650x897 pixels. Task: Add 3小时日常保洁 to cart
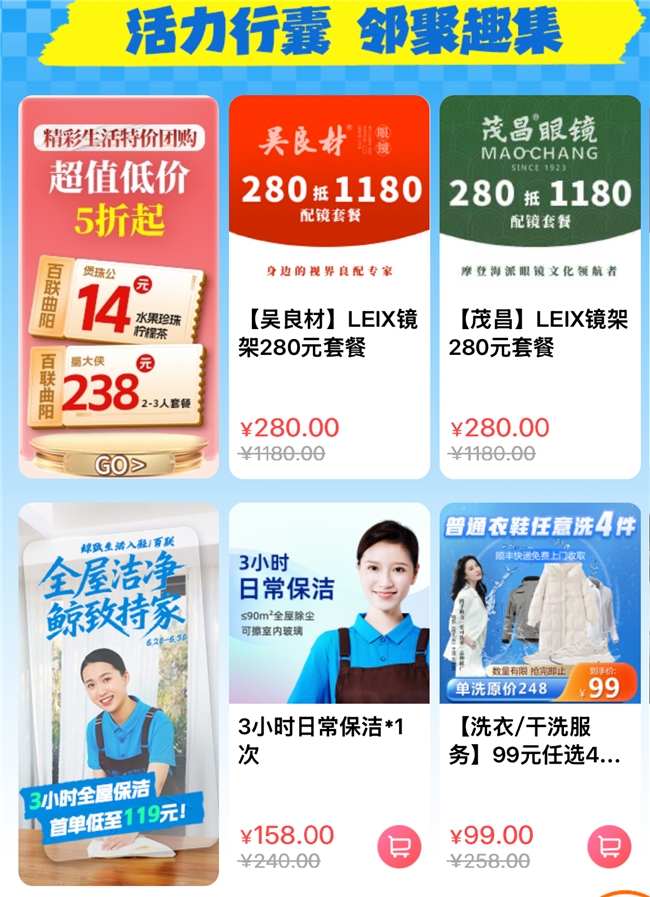pyautogui.click(x=399, y=846)
